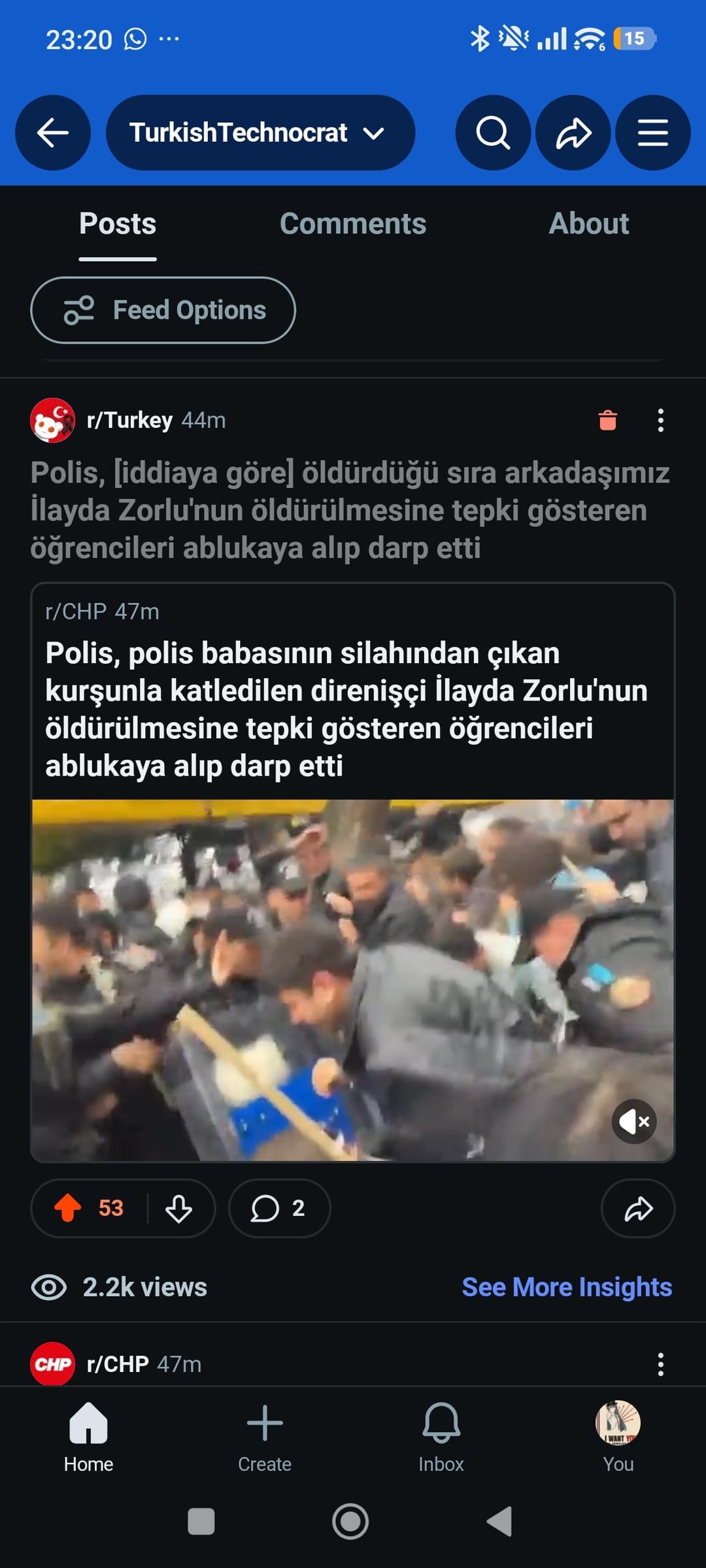Tap See More Insights
Image resolution: width=706 pixels, height=1568 pixels.
tap(567, 1287)
